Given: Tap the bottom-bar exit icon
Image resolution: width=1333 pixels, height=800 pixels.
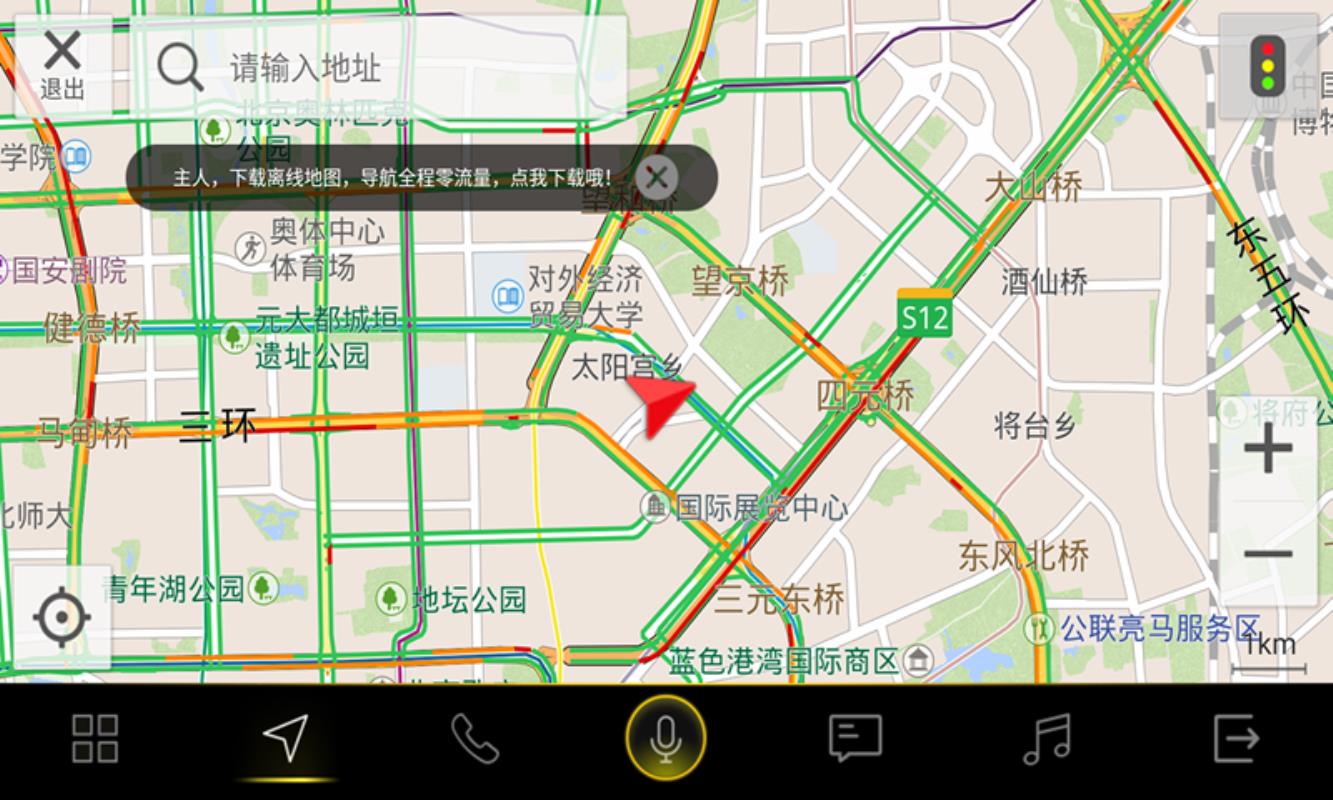Looking at the screenshot, I should point(1237,740).
